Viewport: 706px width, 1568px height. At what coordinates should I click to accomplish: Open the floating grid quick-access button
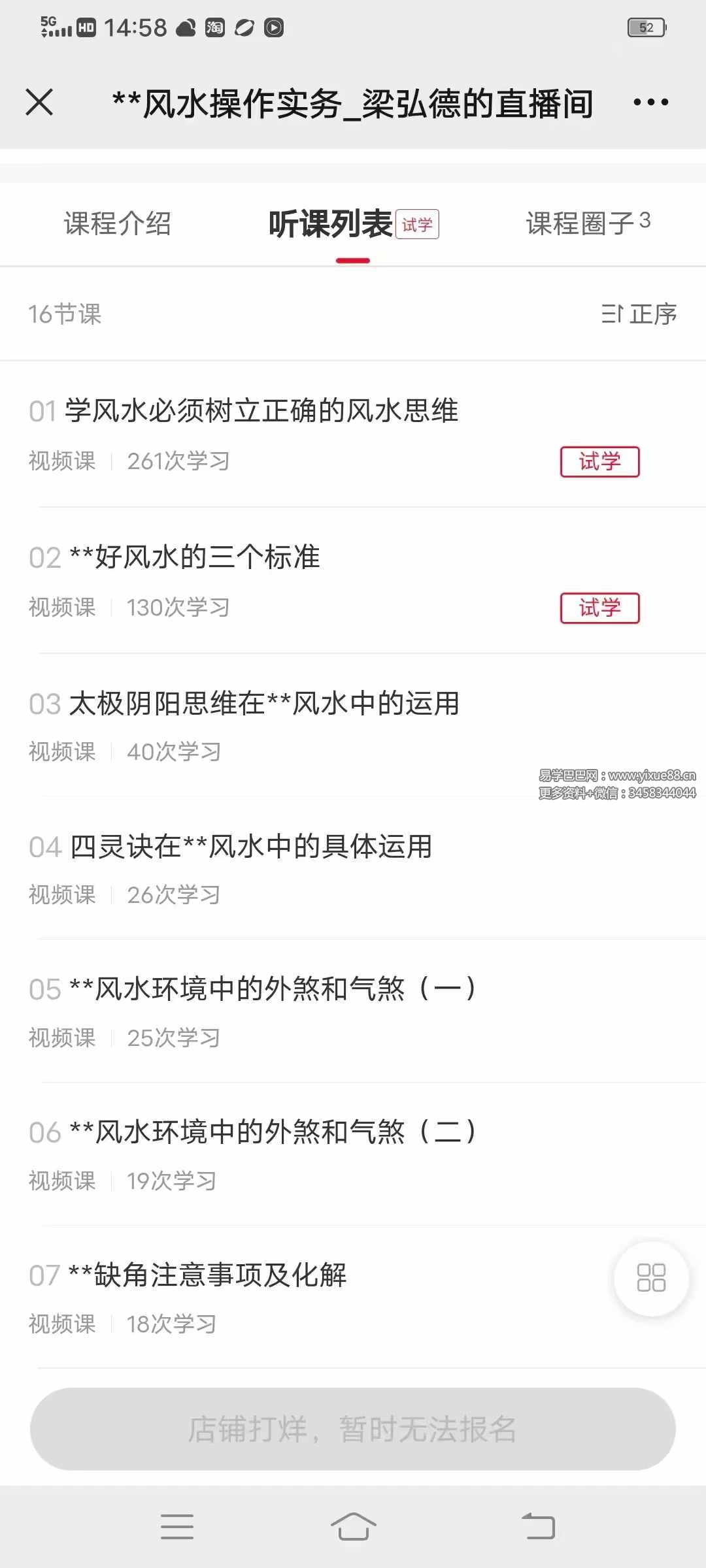[650, 1279]
